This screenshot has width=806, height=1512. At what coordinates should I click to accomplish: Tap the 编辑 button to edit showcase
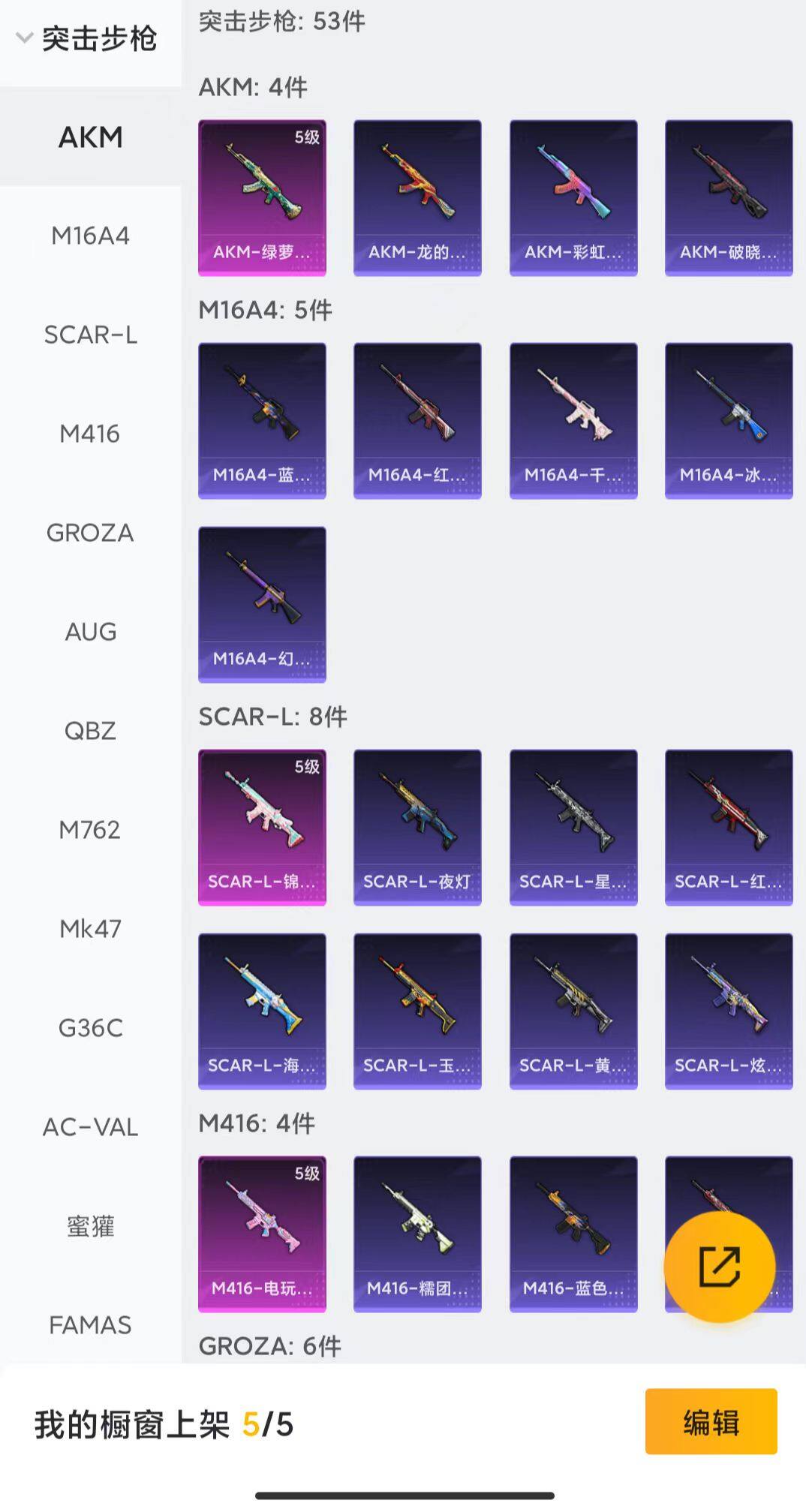[x=711, y=1421]
